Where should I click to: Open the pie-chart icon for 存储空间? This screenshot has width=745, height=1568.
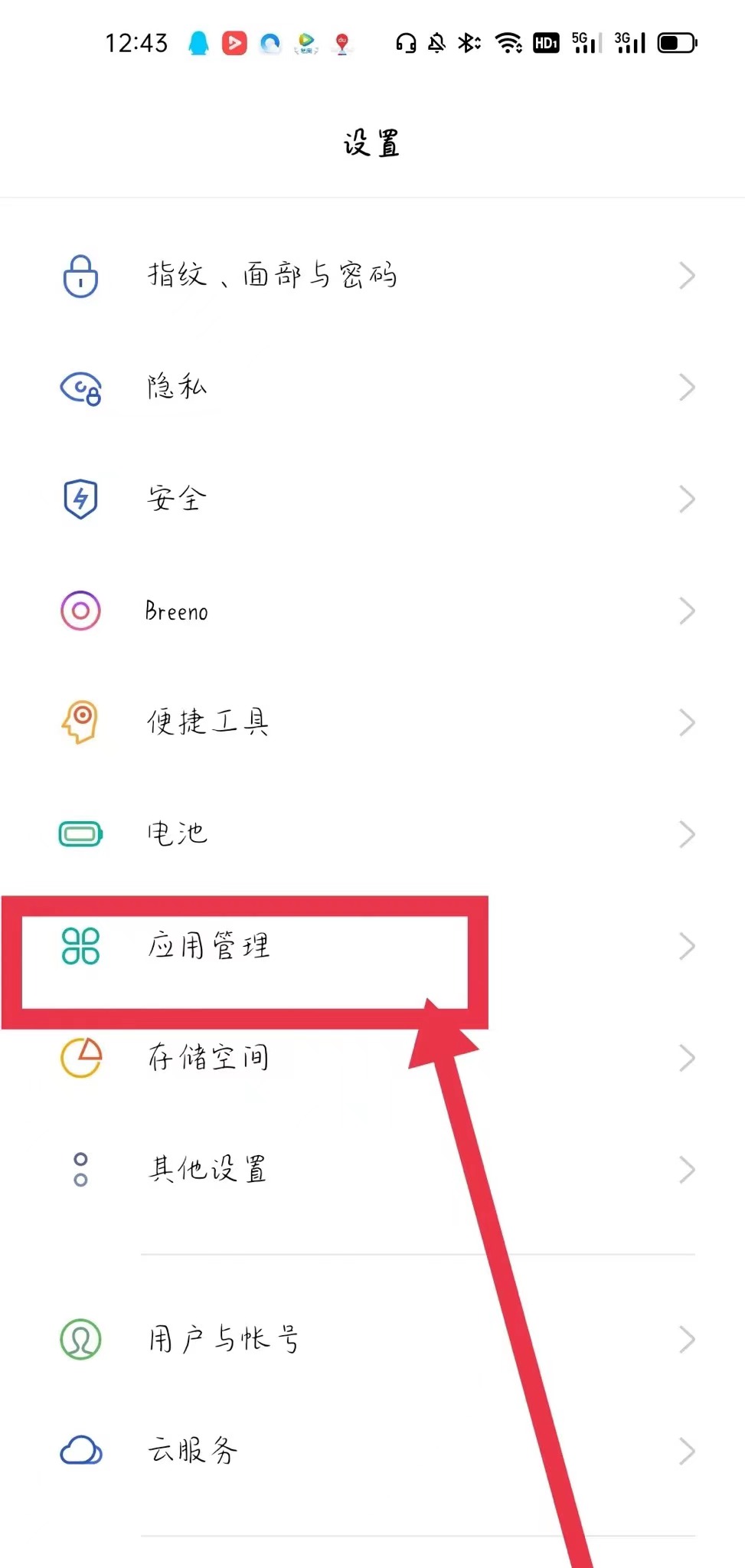point(80,1058)
